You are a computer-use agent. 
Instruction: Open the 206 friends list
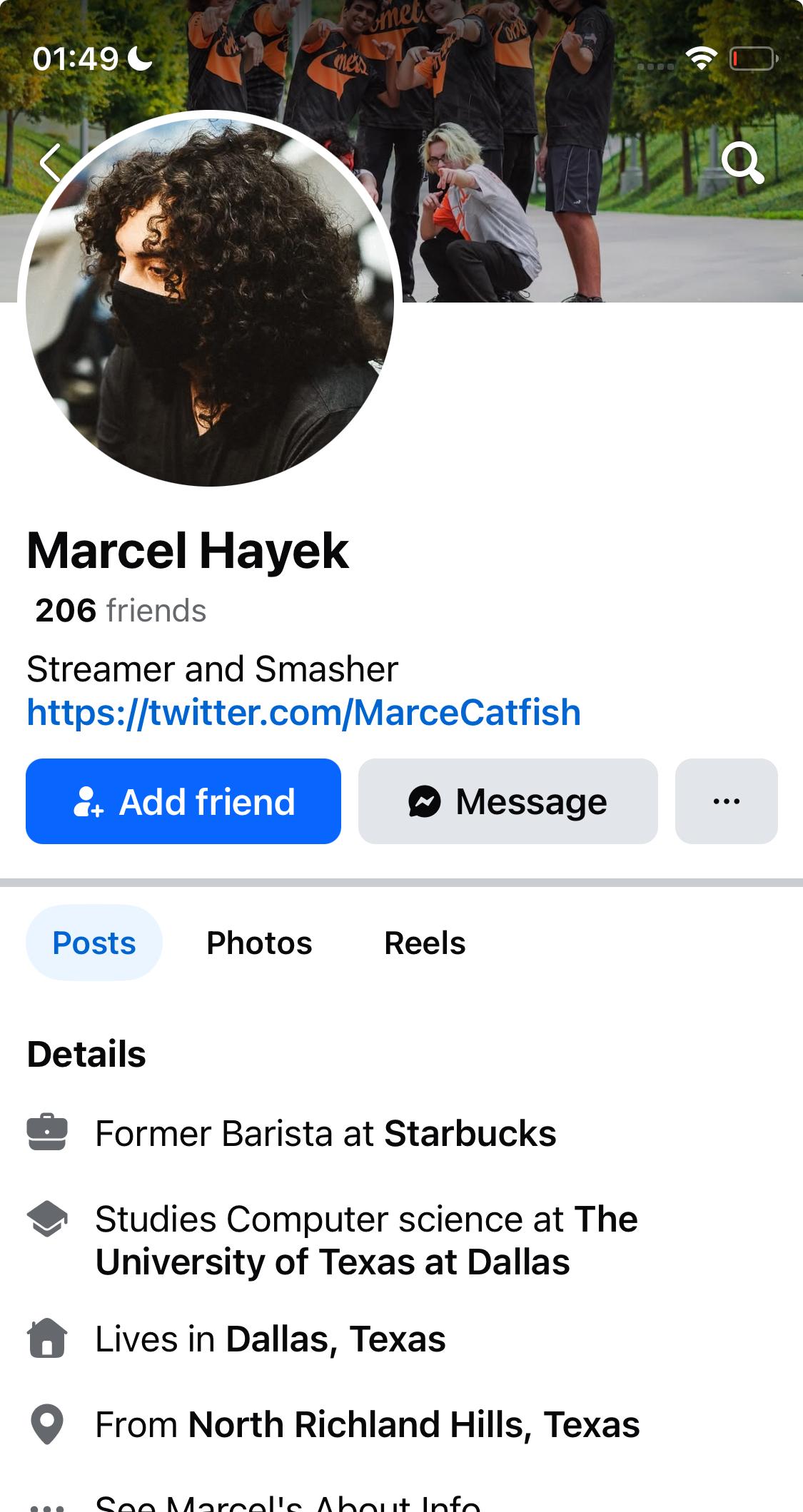click(x=120, y=611)
